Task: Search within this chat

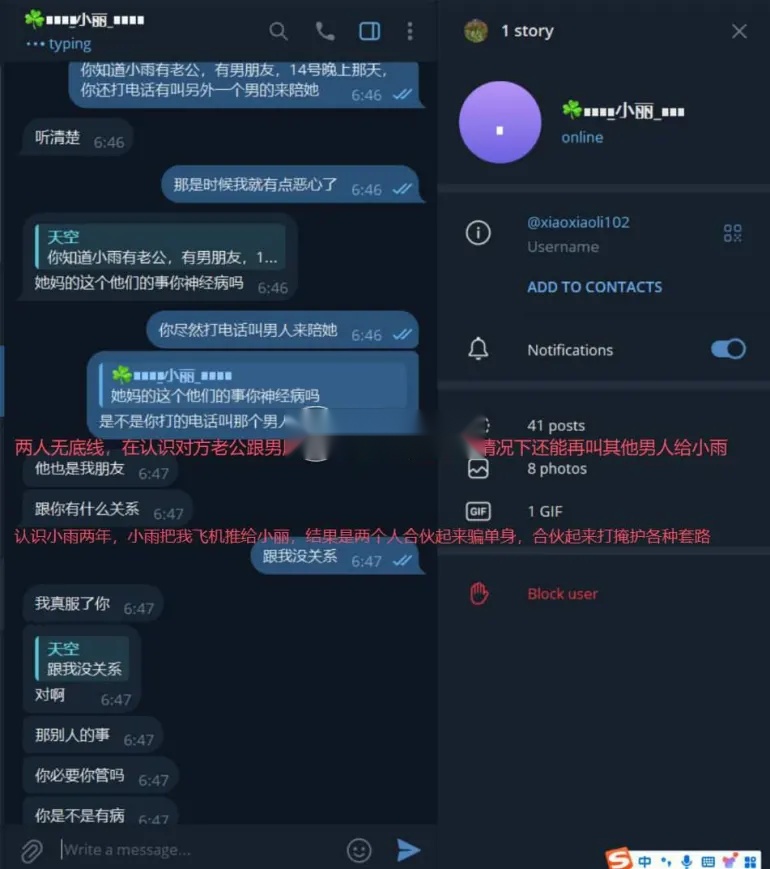Action: (x=279, y=31)
